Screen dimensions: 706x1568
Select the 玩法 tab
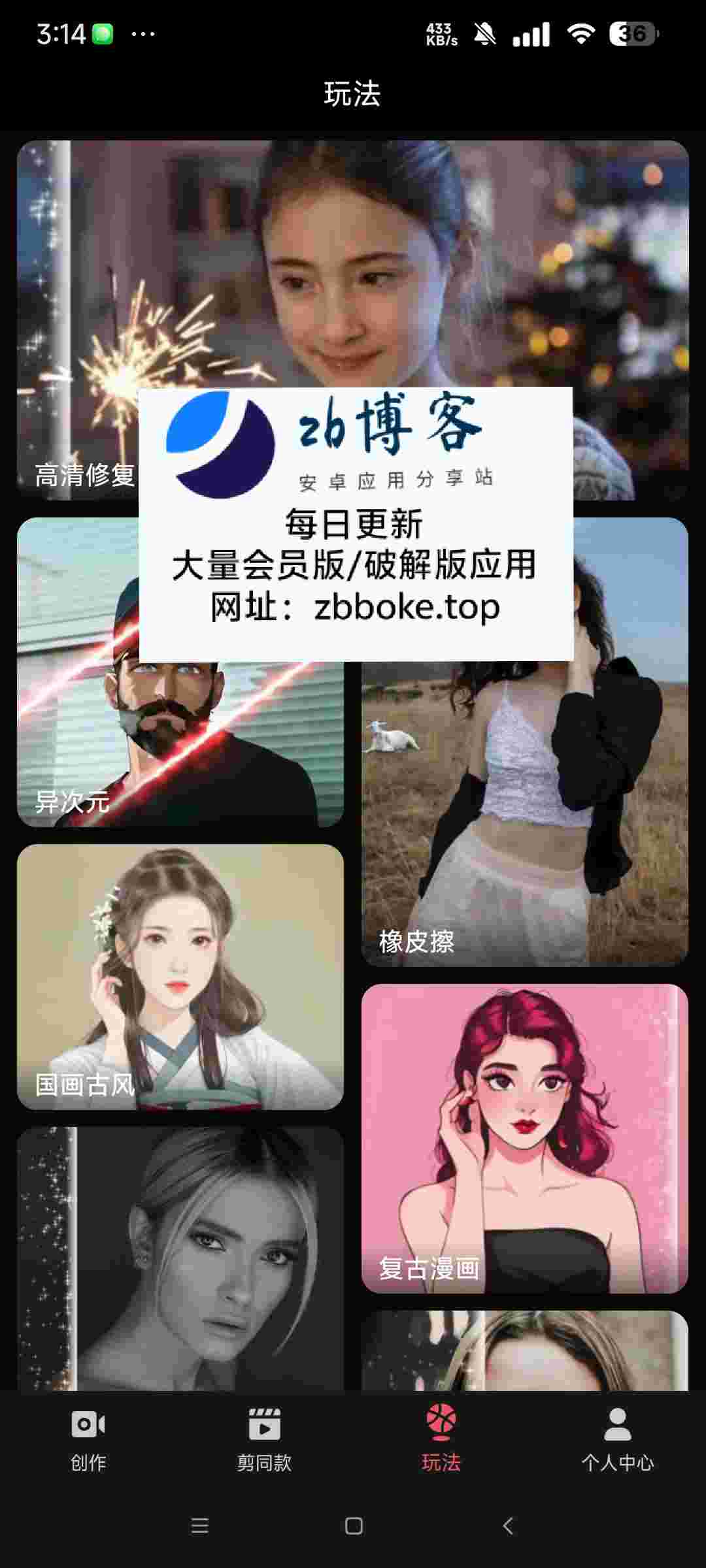coord(441,1441)
